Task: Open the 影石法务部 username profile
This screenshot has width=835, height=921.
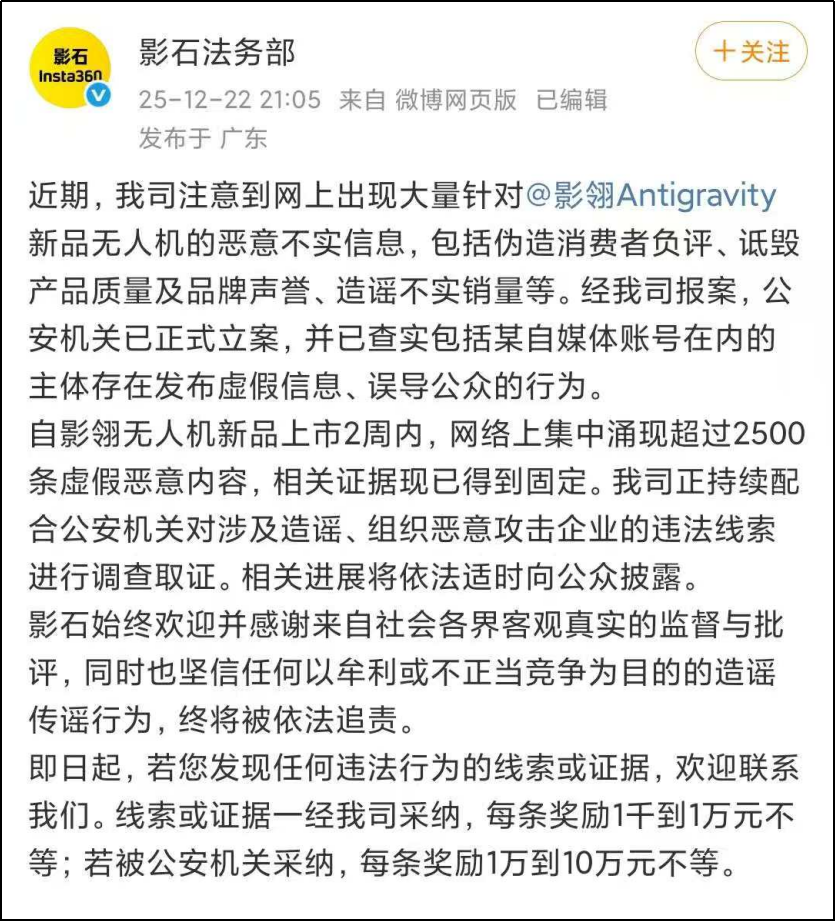Action: pos(217,52)
